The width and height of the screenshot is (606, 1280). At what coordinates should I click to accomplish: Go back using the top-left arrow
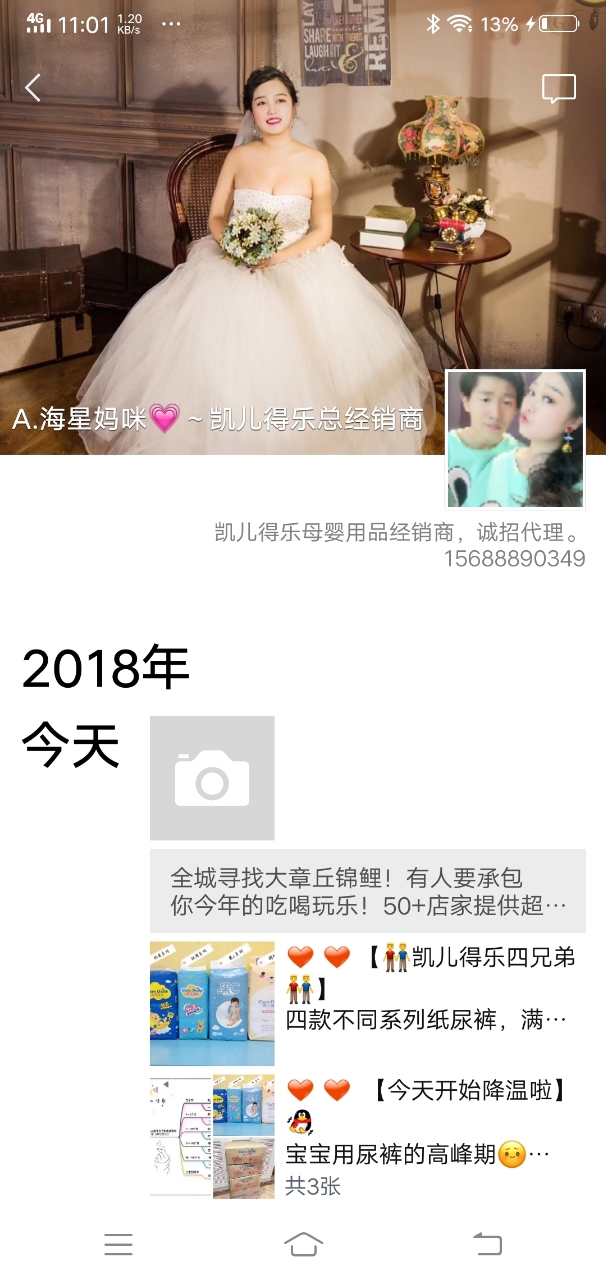coord(33,88)
